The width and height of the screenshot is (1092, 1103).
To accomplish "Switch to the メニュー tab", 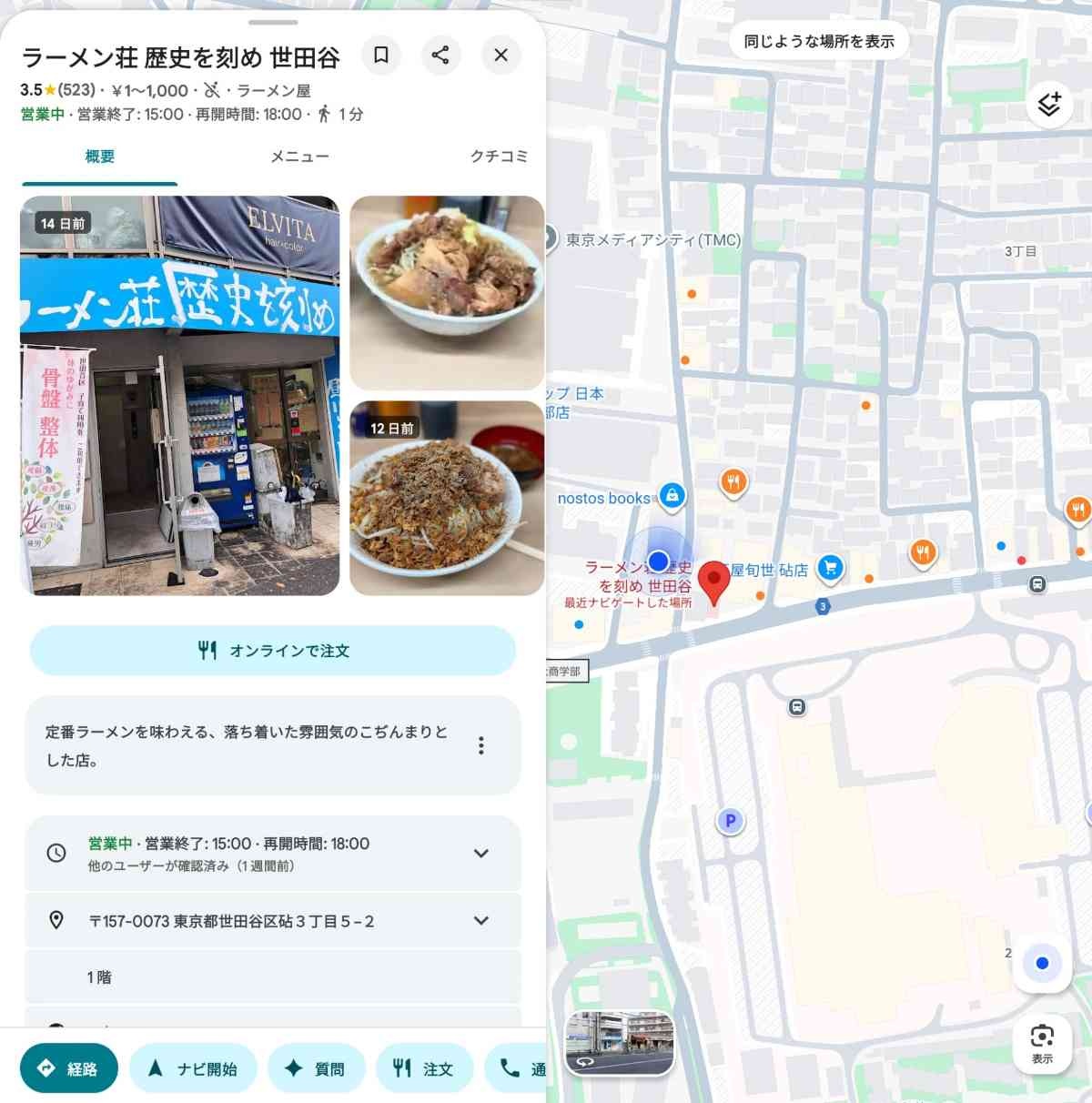I will pyautogui.click(x=299, y=157).
